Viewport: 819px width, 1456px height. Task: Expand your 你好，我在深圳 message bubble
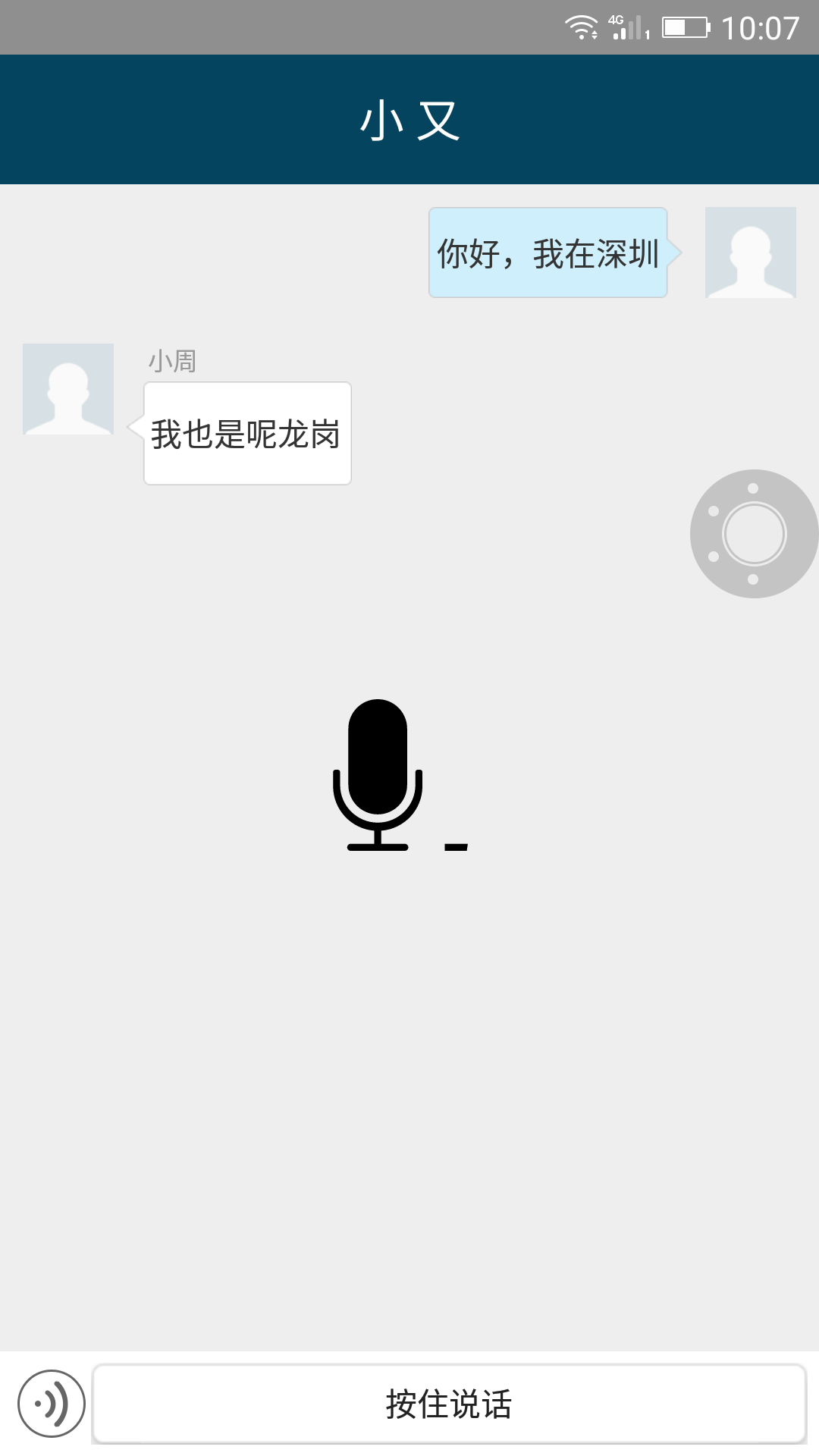(548, 253)
